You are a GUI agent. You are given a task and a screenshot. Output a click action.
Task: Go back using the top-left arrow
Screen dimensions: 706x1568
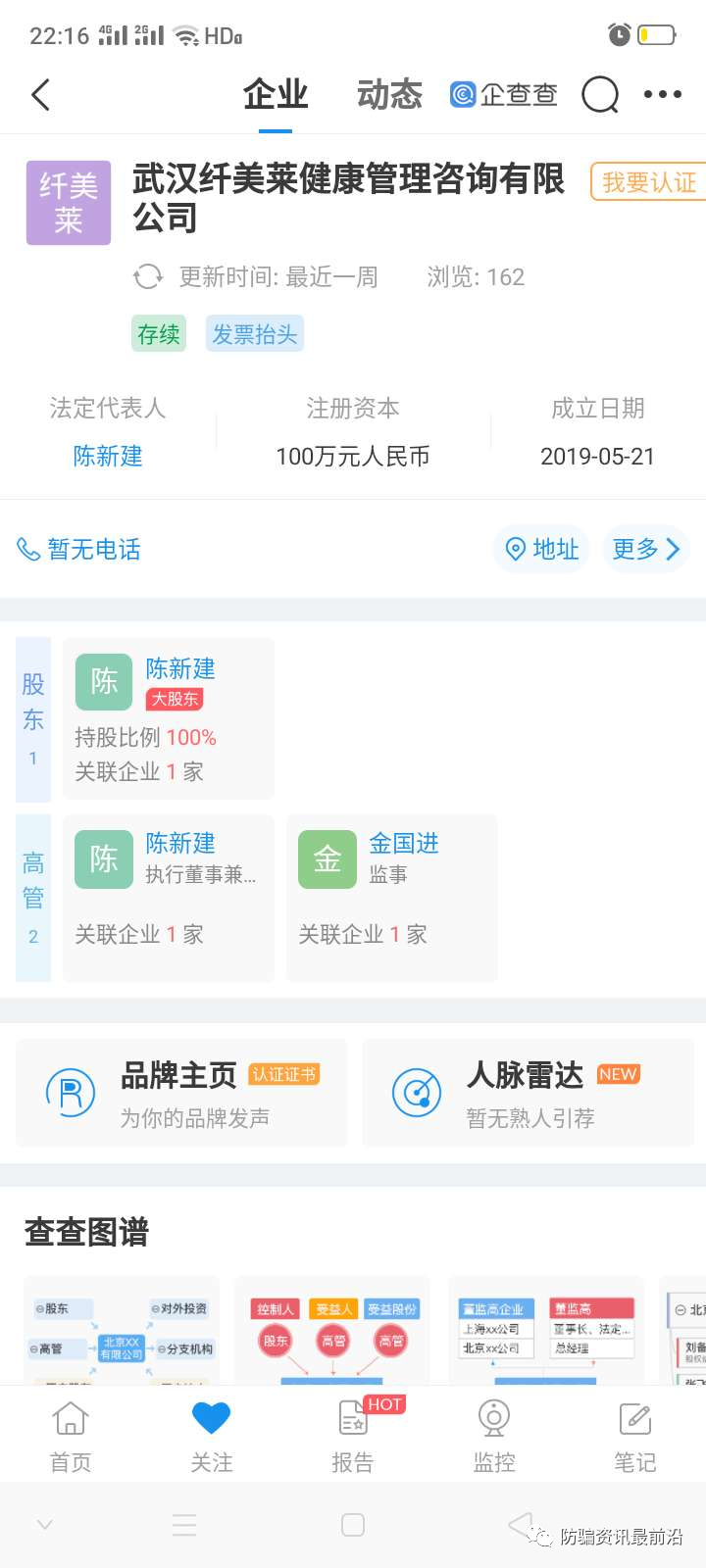click(x=40, y=95)
